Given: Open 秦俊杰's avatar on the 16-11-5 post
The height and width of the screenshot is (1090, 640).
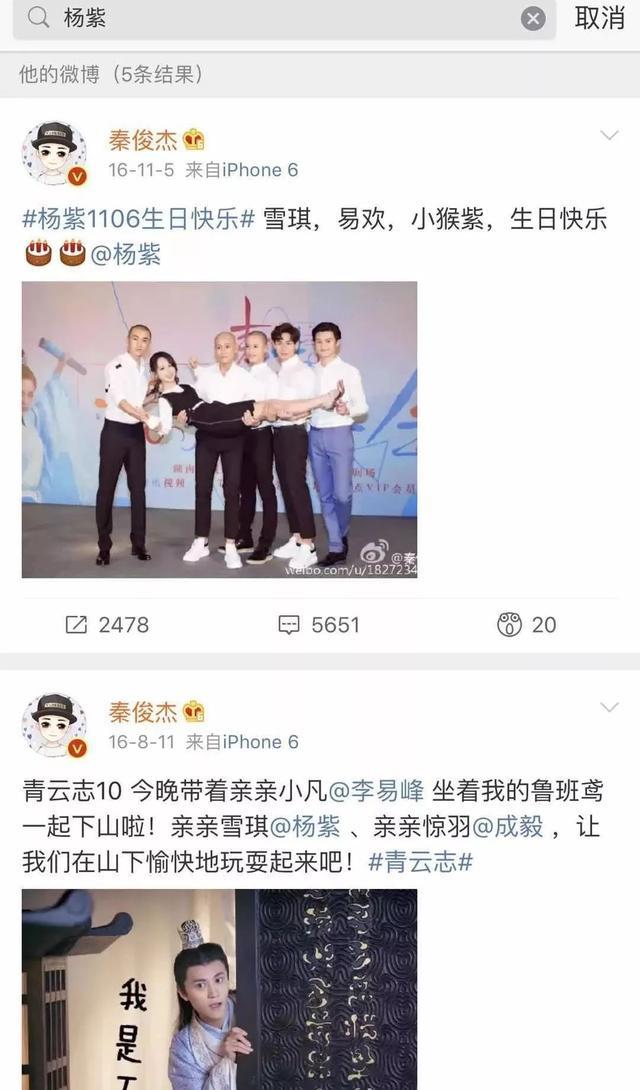Looking at the screenshot, I should (54, 153).
